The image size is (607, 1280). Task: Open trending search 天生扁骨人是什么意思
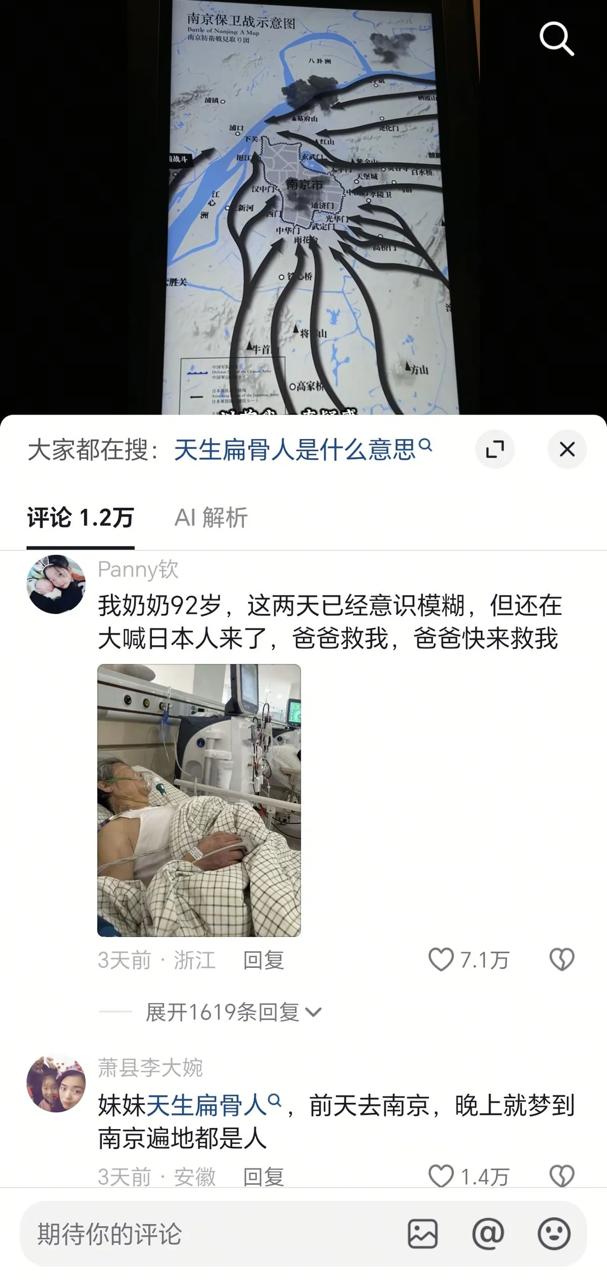point(303,449)
